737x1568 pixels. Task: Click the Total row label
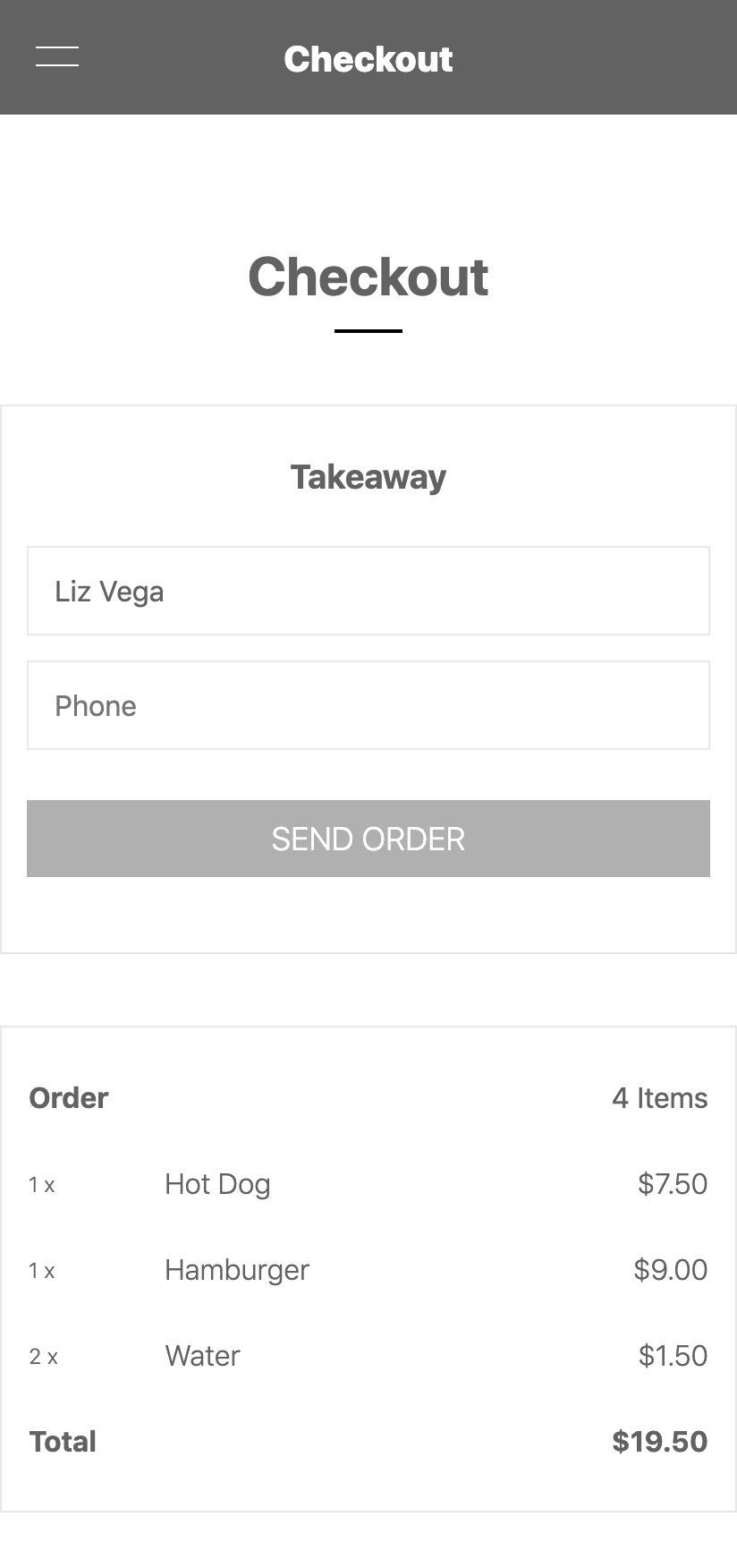63,1441
